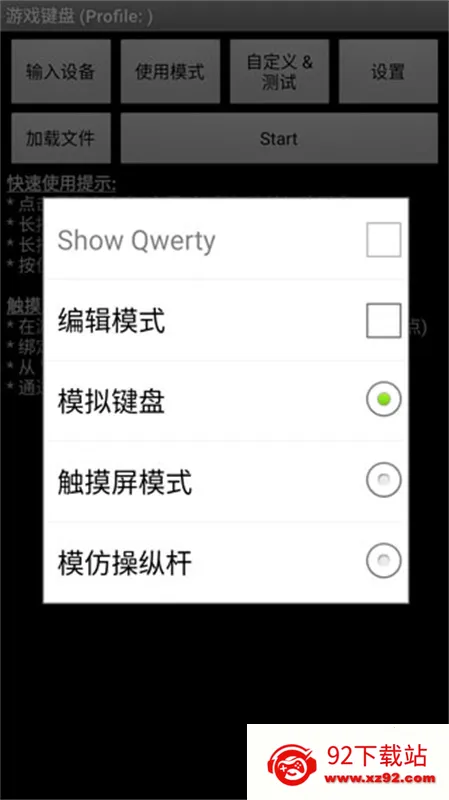The width and height of the screenshot is (449, 800).
Task: Check the Show Qwerty checkbox
Action: click(x=383, y=240)
